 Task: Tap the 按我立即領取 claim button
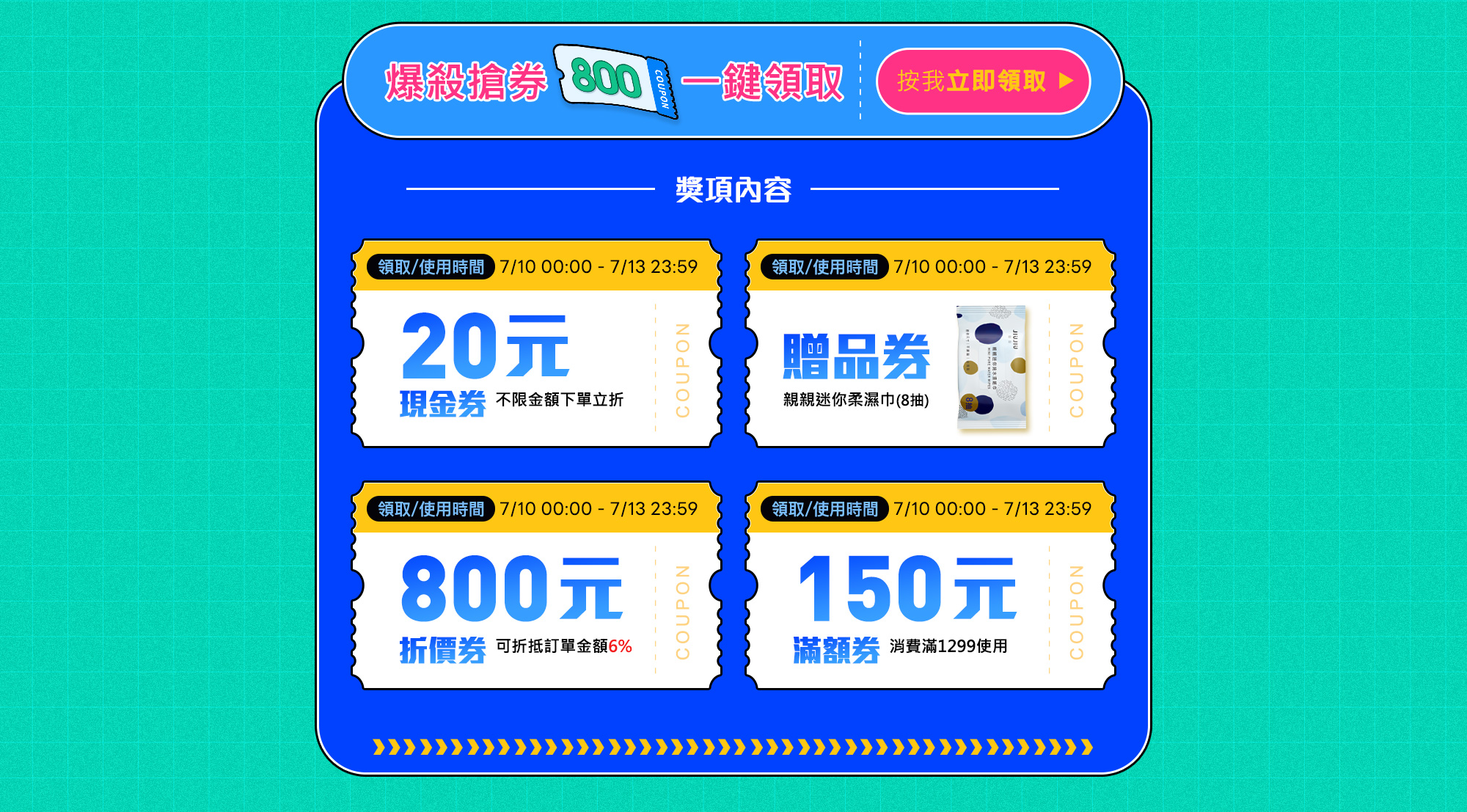983,81
